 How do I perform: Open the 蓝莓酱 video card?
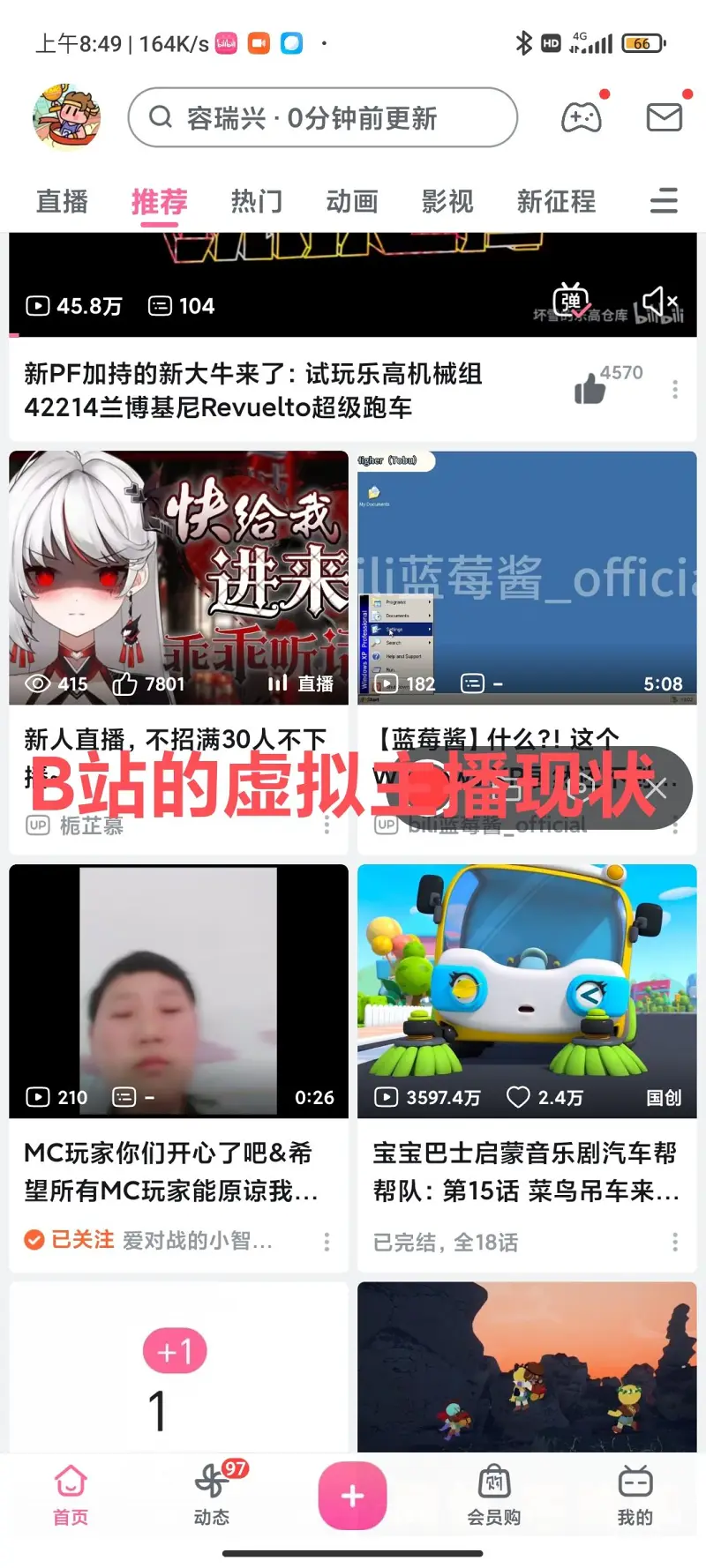pyautogui.click(x=527, y=578)
